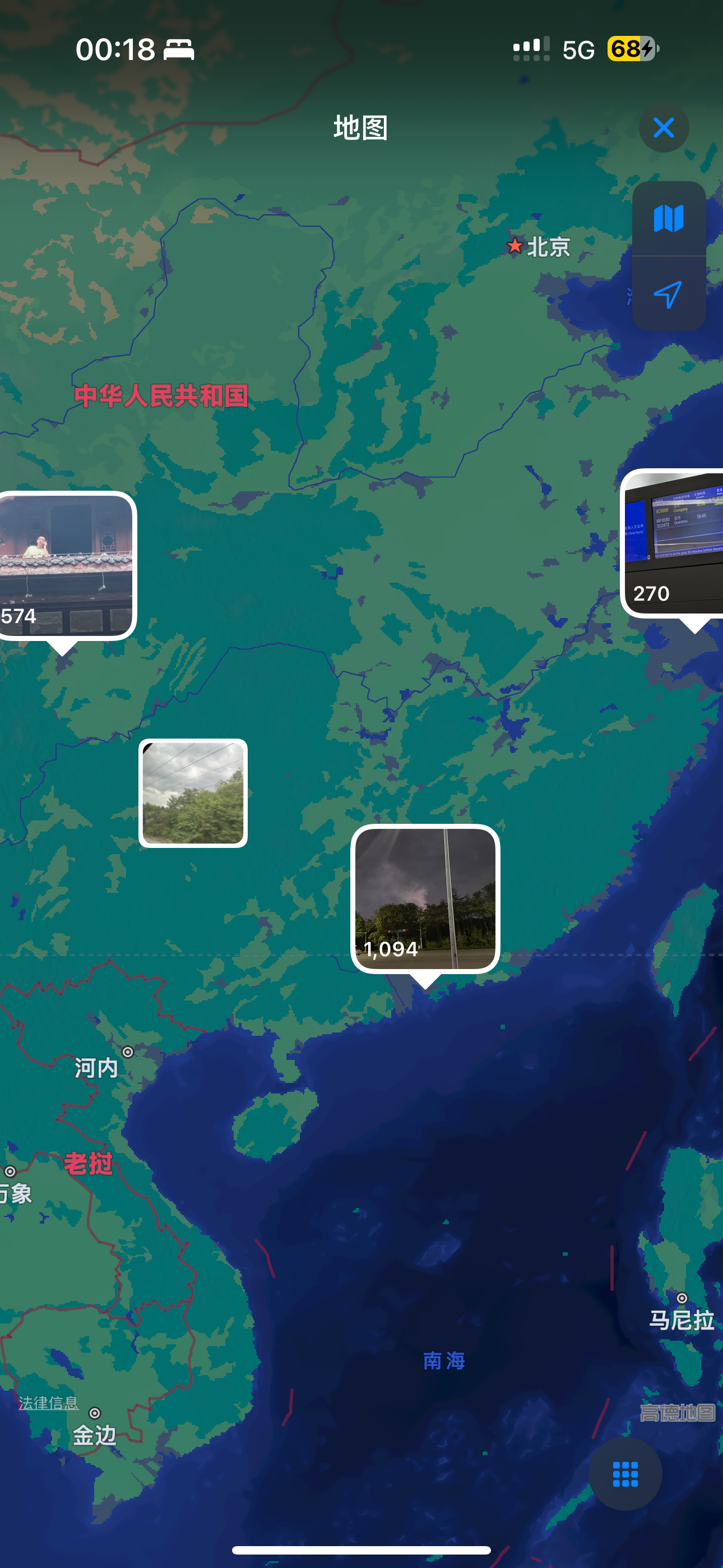Open the photo cluster with 1,094 items

[x=425, y=898]
